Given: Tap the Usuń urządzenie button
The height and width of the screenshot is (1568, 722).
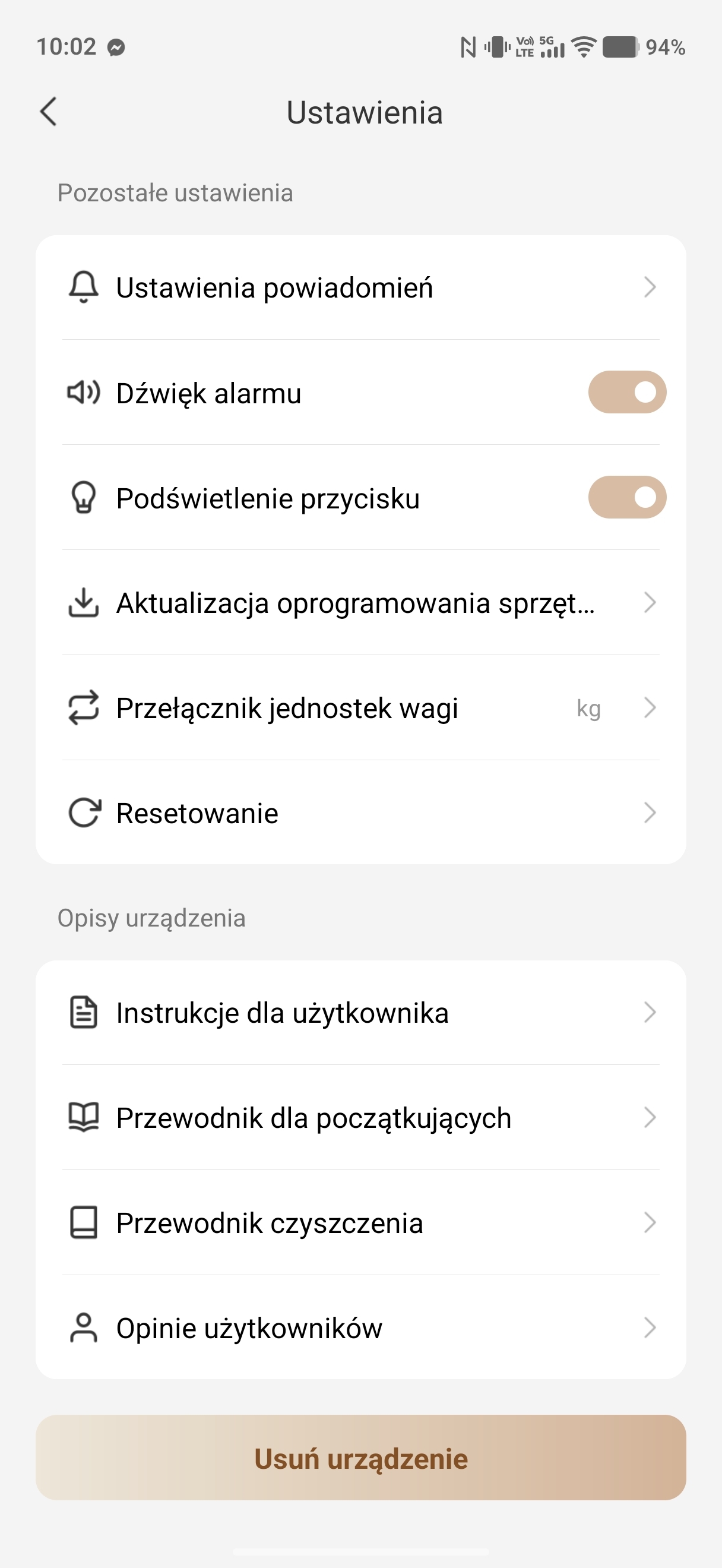Looking at the screenshot, I should pos(360,1458).
